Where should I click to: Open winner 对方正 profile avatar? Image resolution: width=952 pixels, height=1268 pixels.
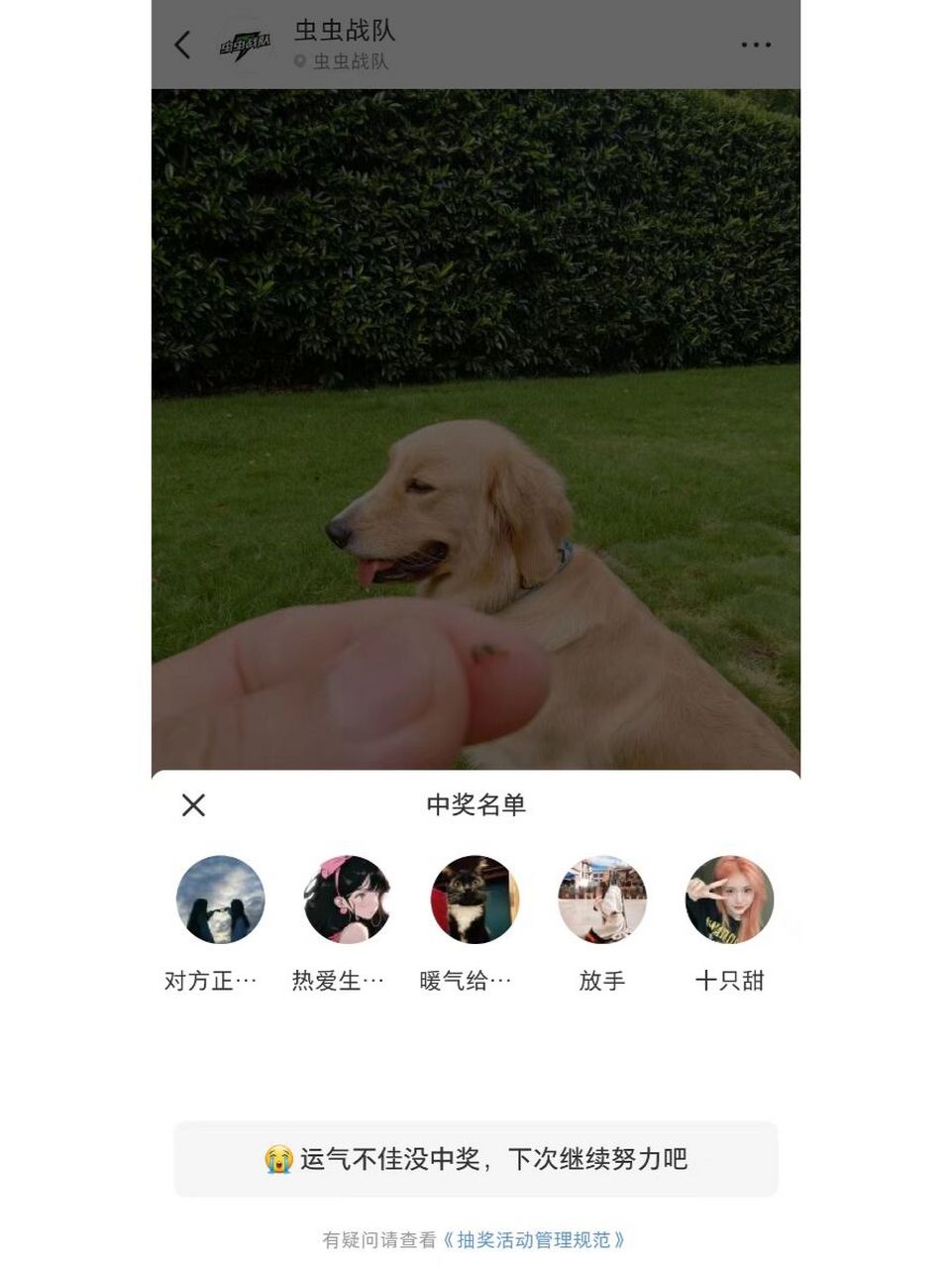[x=220, y=900]
